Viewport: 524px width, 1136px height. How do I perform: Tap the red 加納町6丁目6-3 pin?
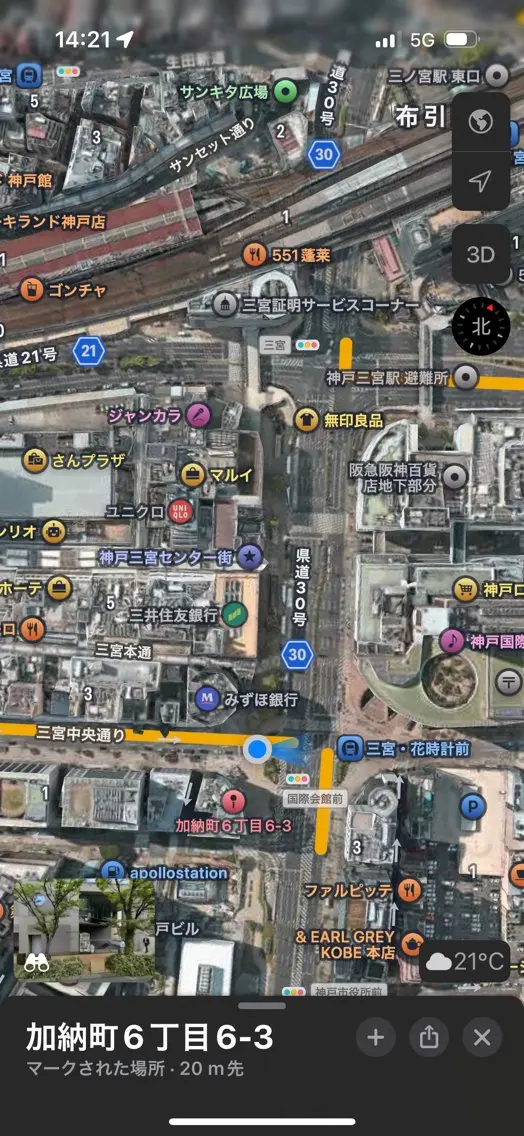pyautogui.click(x=233, y=803)
